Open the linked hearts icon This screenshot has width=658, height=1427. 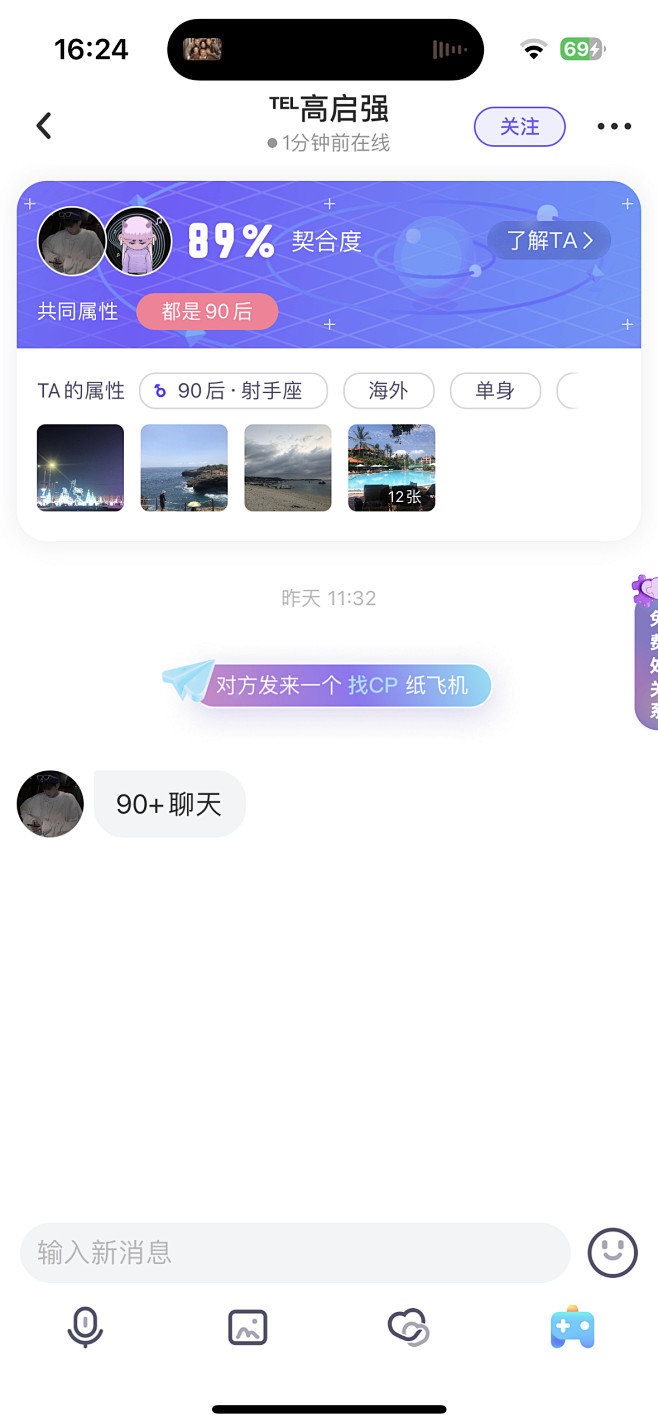pyautogui.click(x=408, y=1327)
